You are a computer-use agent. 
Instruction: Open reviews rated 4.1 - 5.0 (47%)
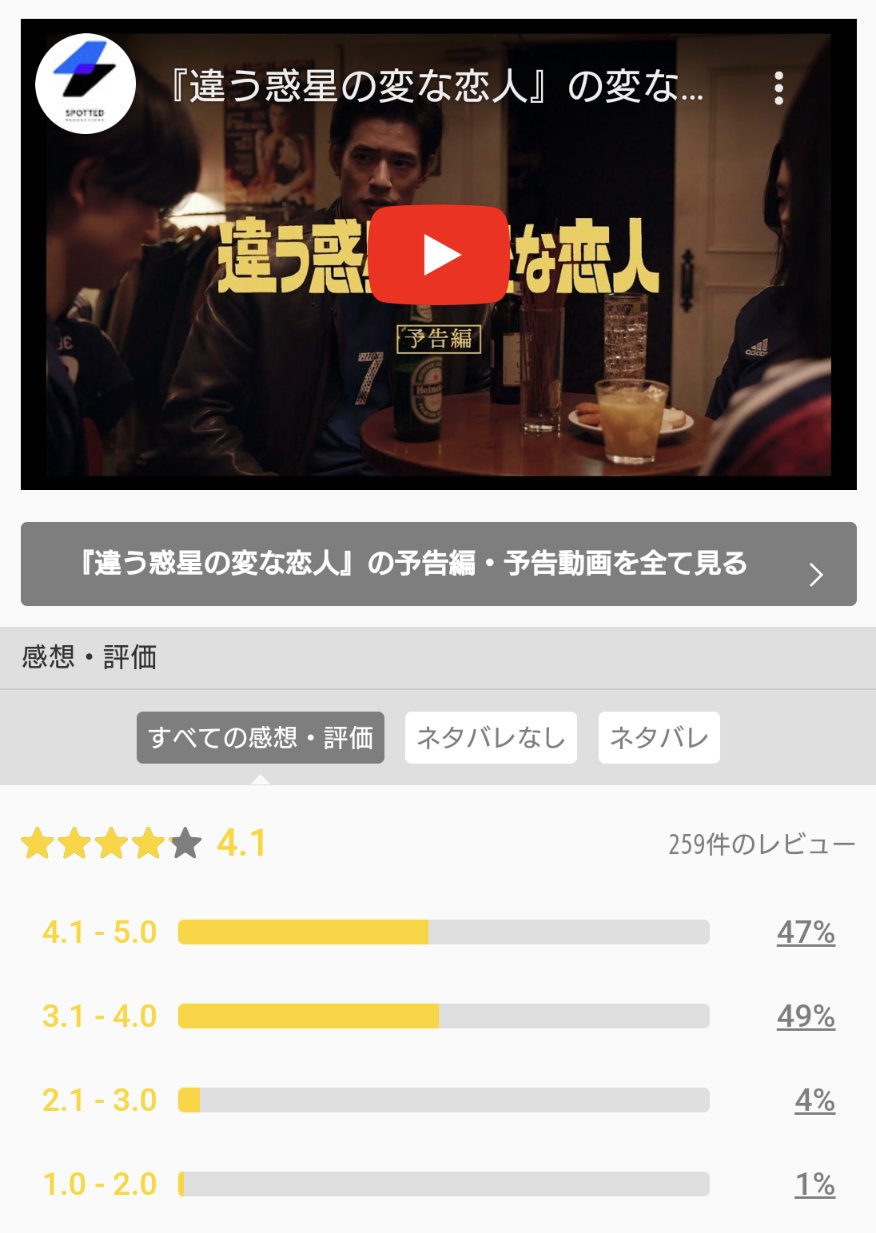point(805,933)
